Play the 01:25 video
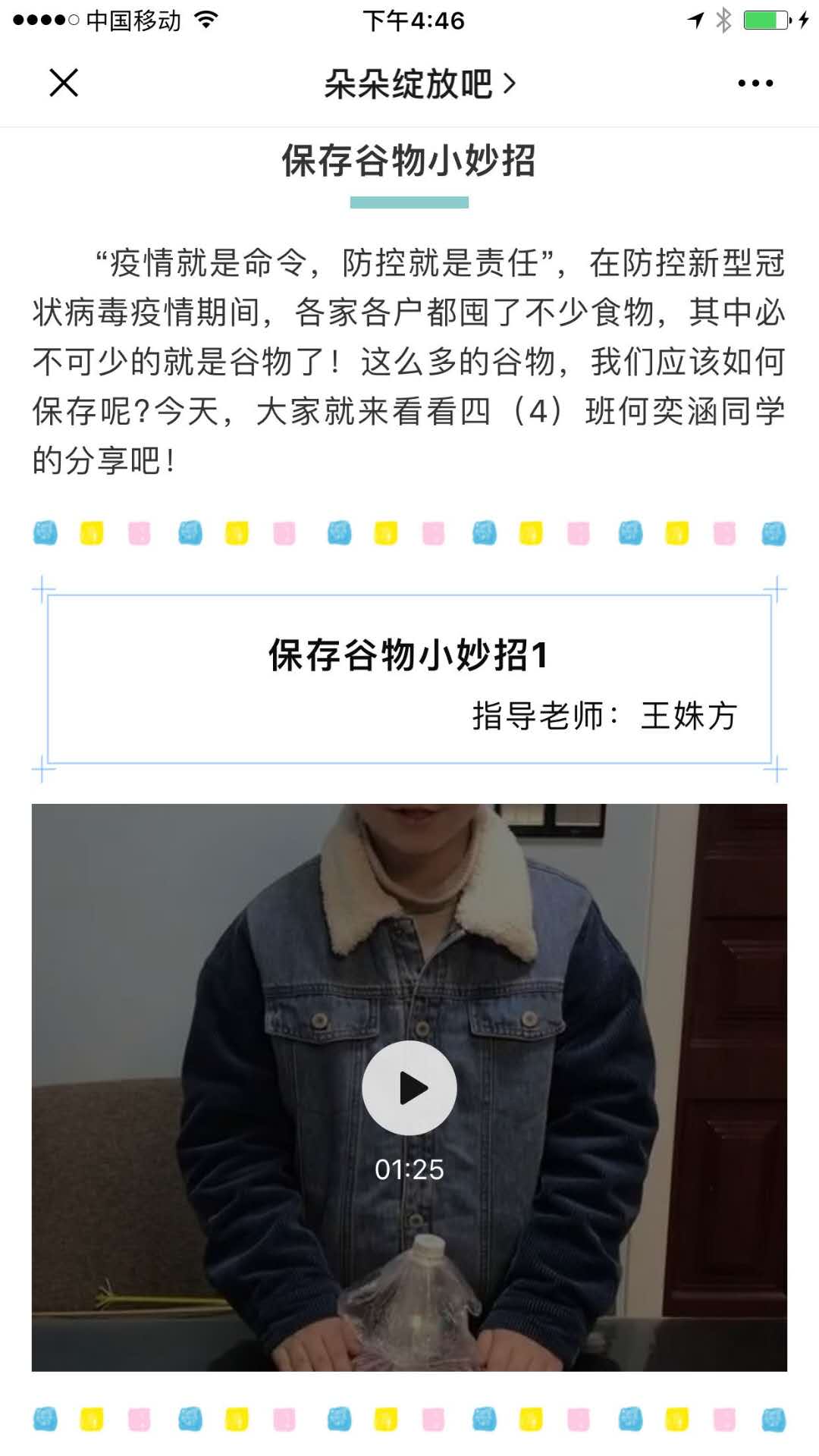 [409, 1088]
